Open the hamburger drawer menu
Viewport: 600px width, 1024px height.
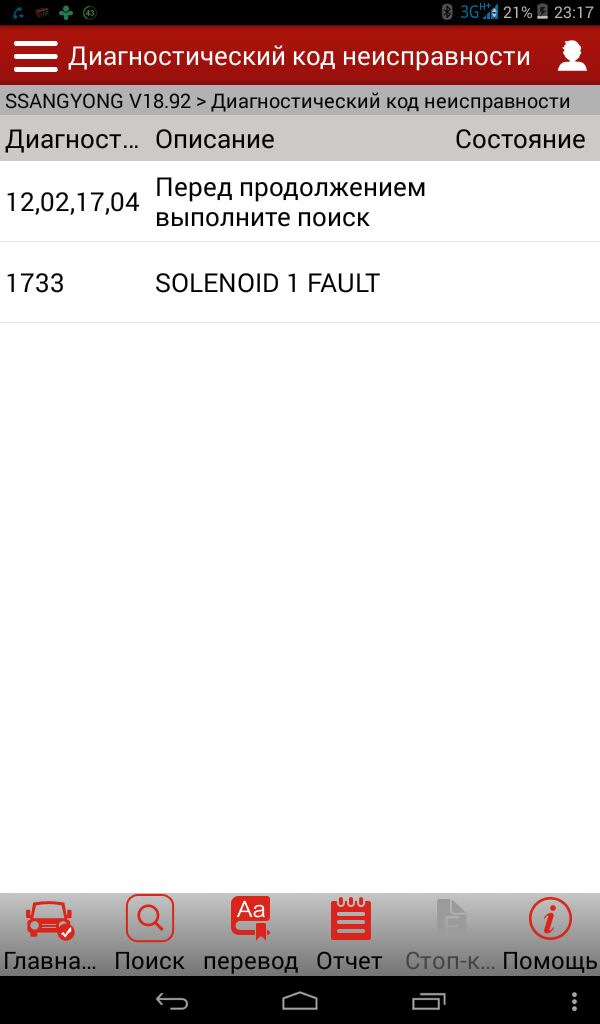point(35,56)
